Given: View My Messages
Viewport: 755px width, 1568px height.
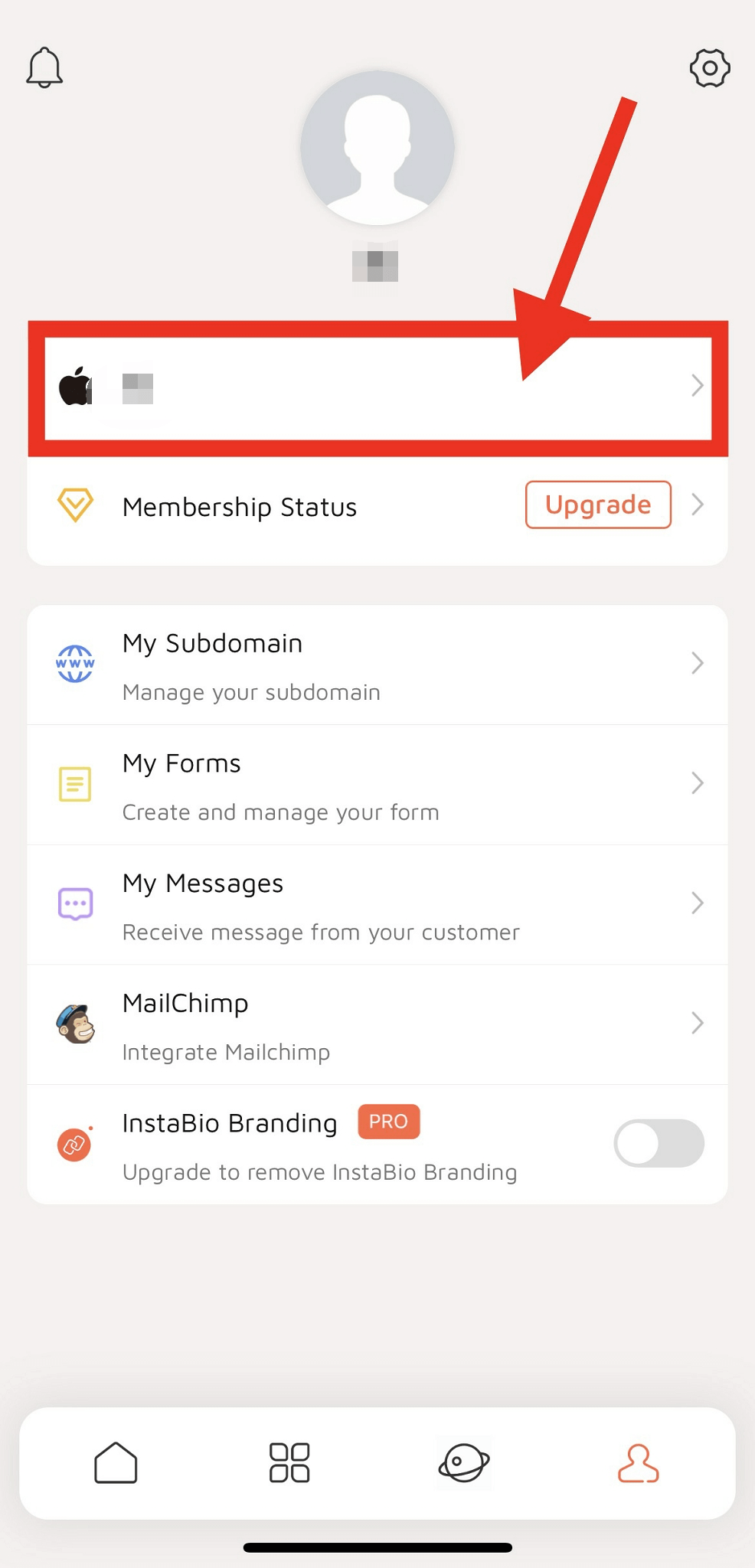Looking at the screenshot, I should click(377, 905).
